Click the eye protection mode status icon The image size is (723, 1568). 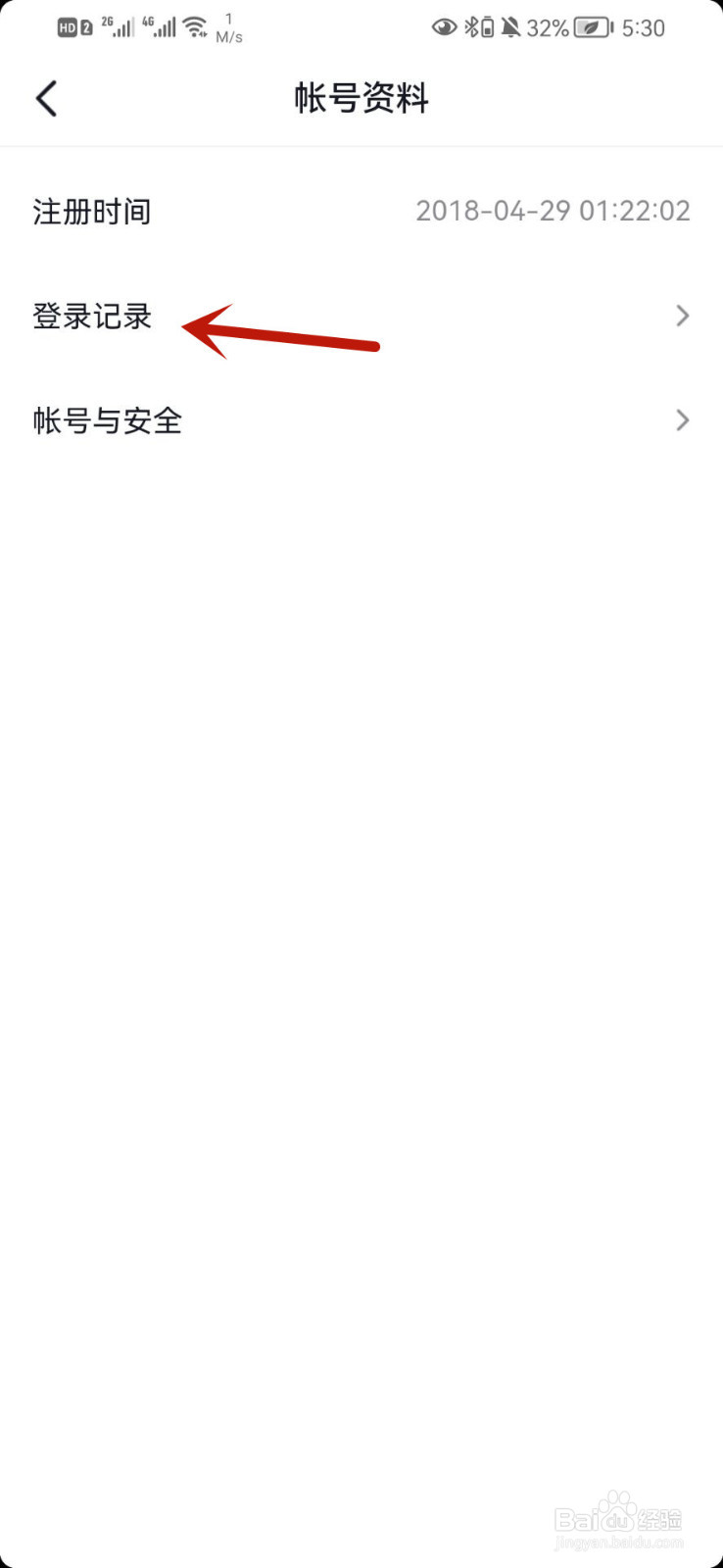447,27
